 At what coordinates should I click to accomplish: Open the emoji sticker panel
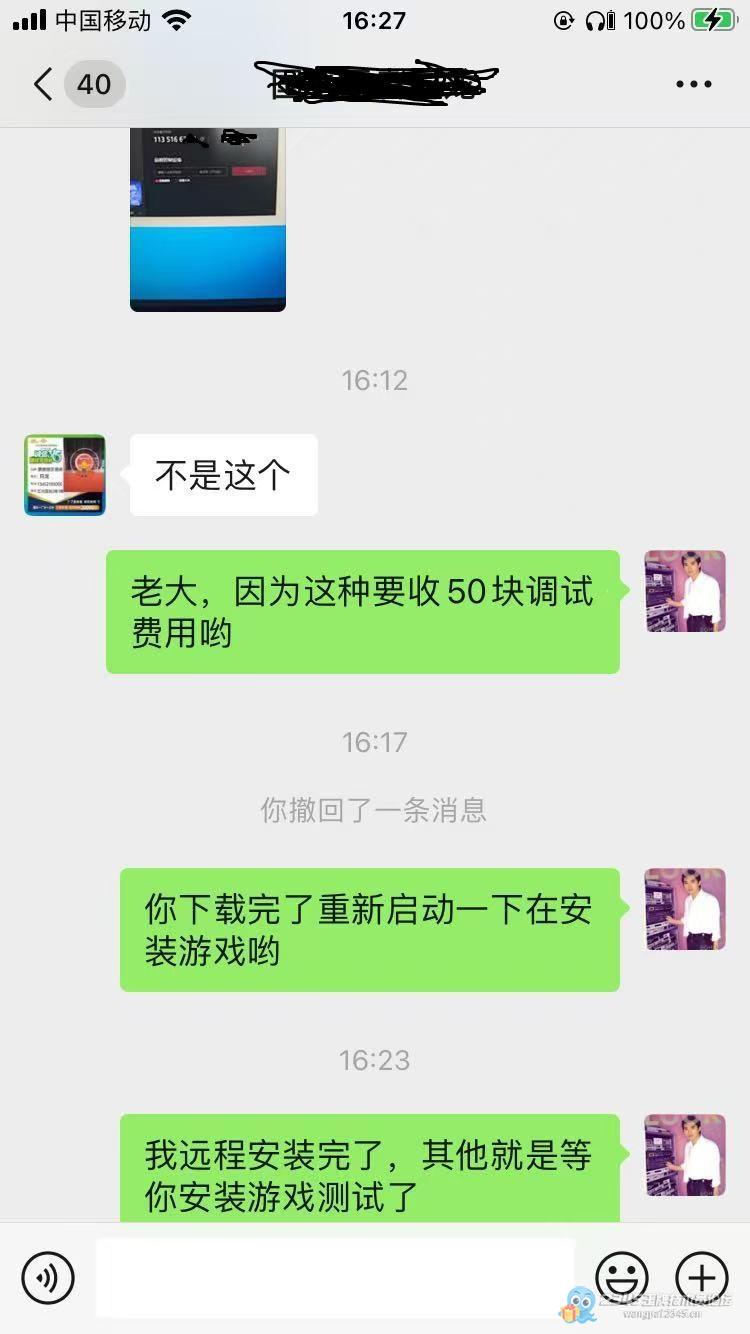coord(622,1277)
